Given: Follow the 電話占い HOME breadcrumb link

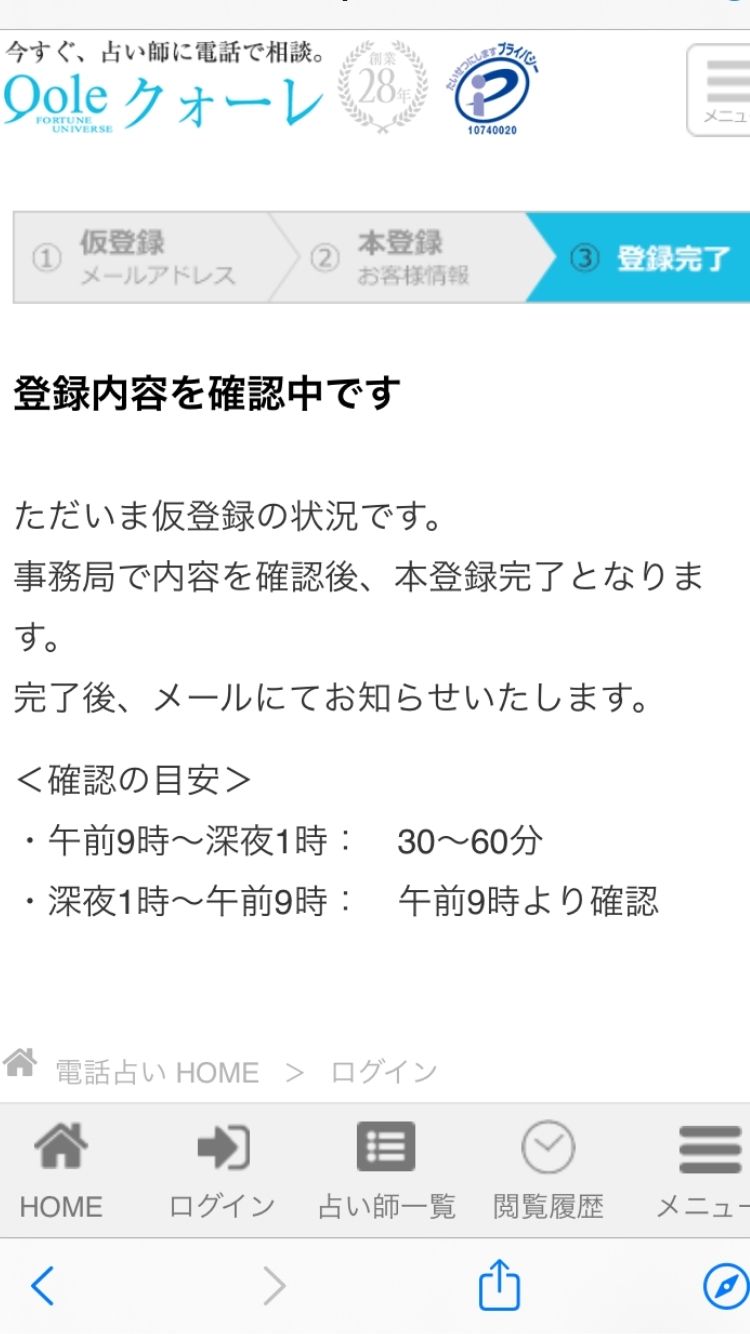Looking at the screenshot, I should [155, 1070].
